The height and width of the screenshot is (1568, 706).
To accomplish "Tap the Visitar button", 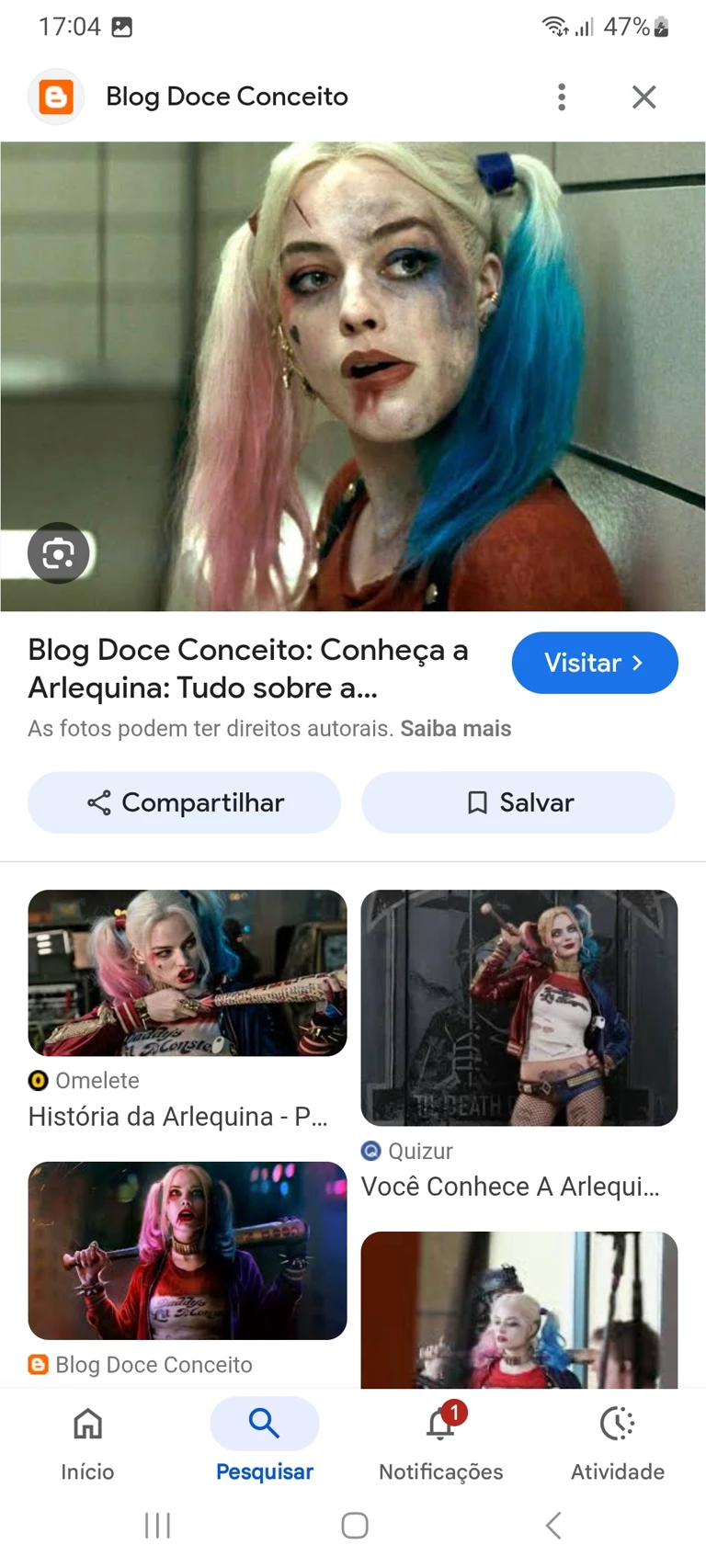I will [x=594, y=663].
